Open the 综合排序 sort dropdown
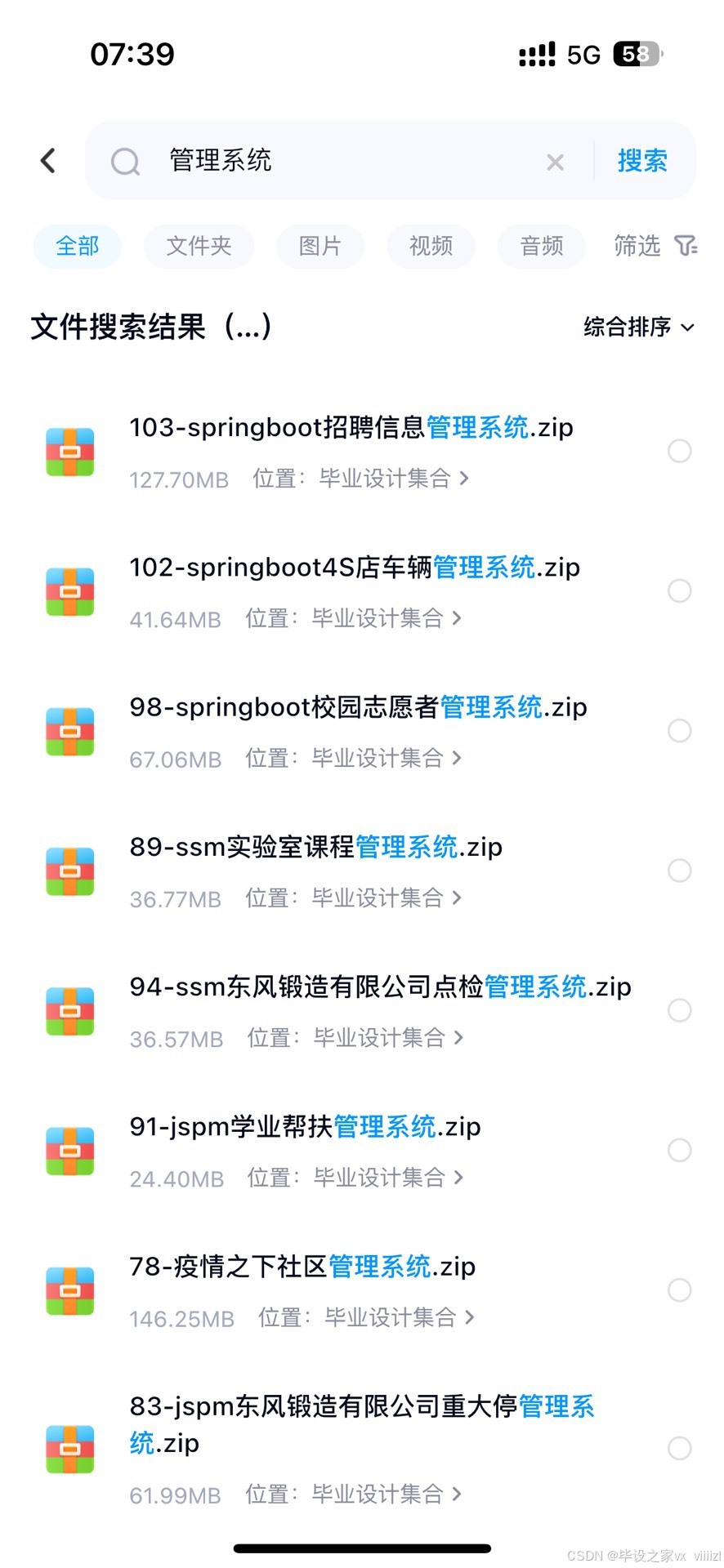 point(639,327)
